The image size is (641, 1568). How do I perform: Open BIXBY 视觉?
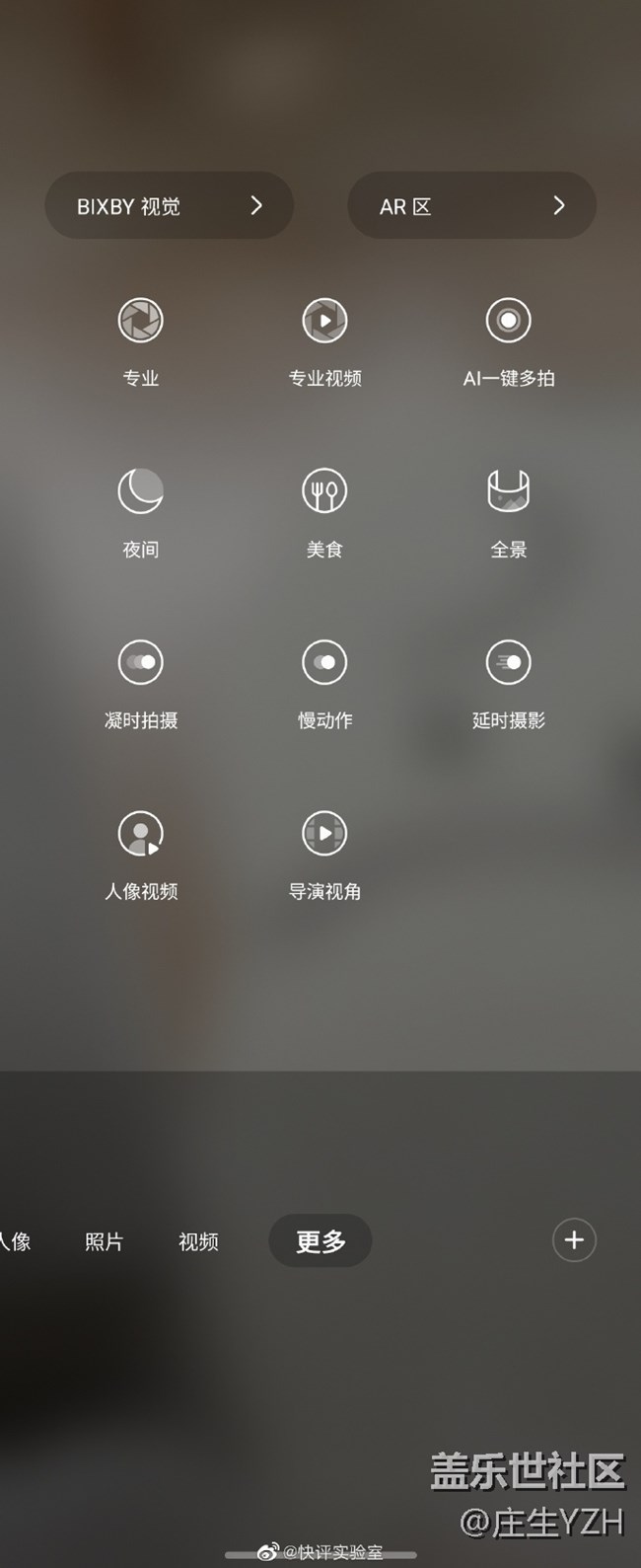click(x=169, y=205)
